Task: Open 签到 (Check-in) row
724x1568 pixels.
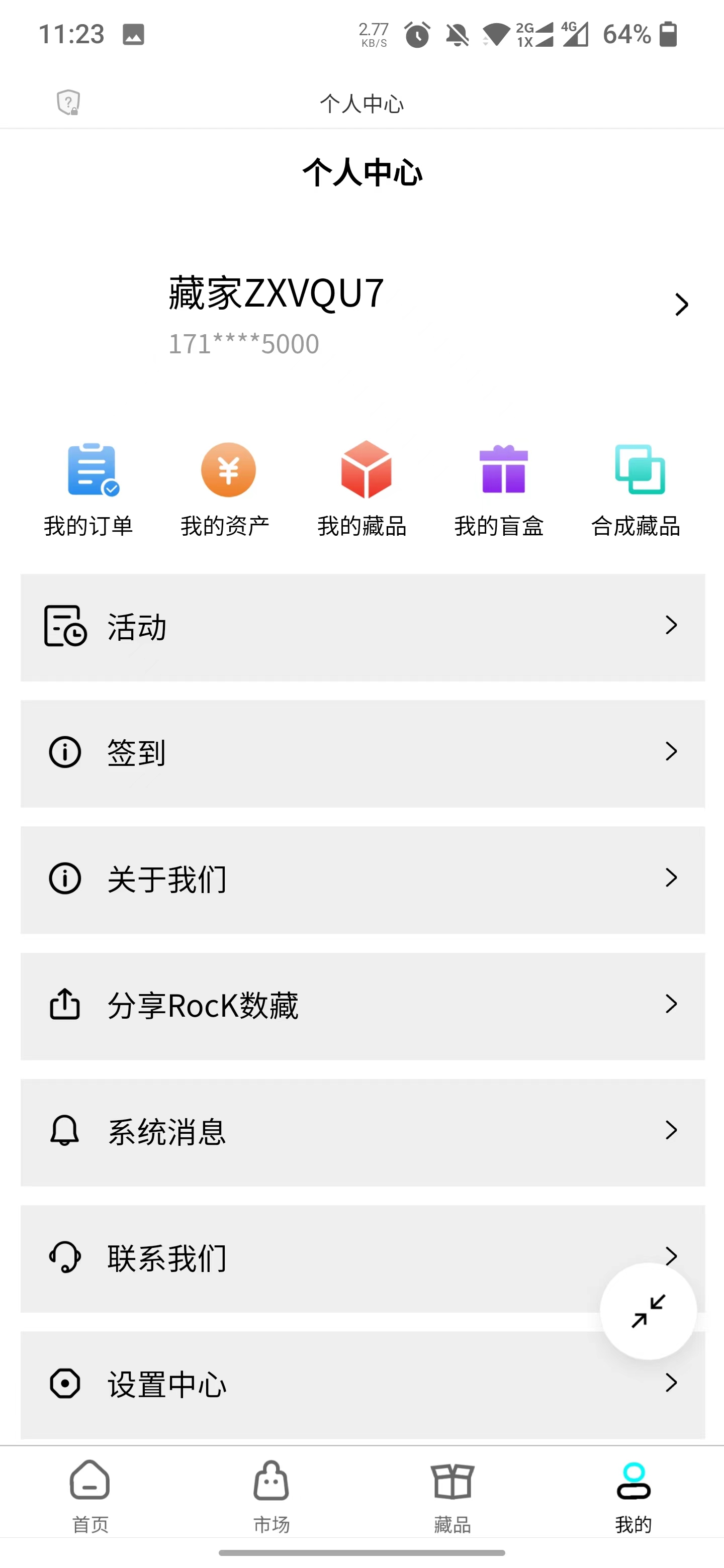Action: click(x=363, y=753)
